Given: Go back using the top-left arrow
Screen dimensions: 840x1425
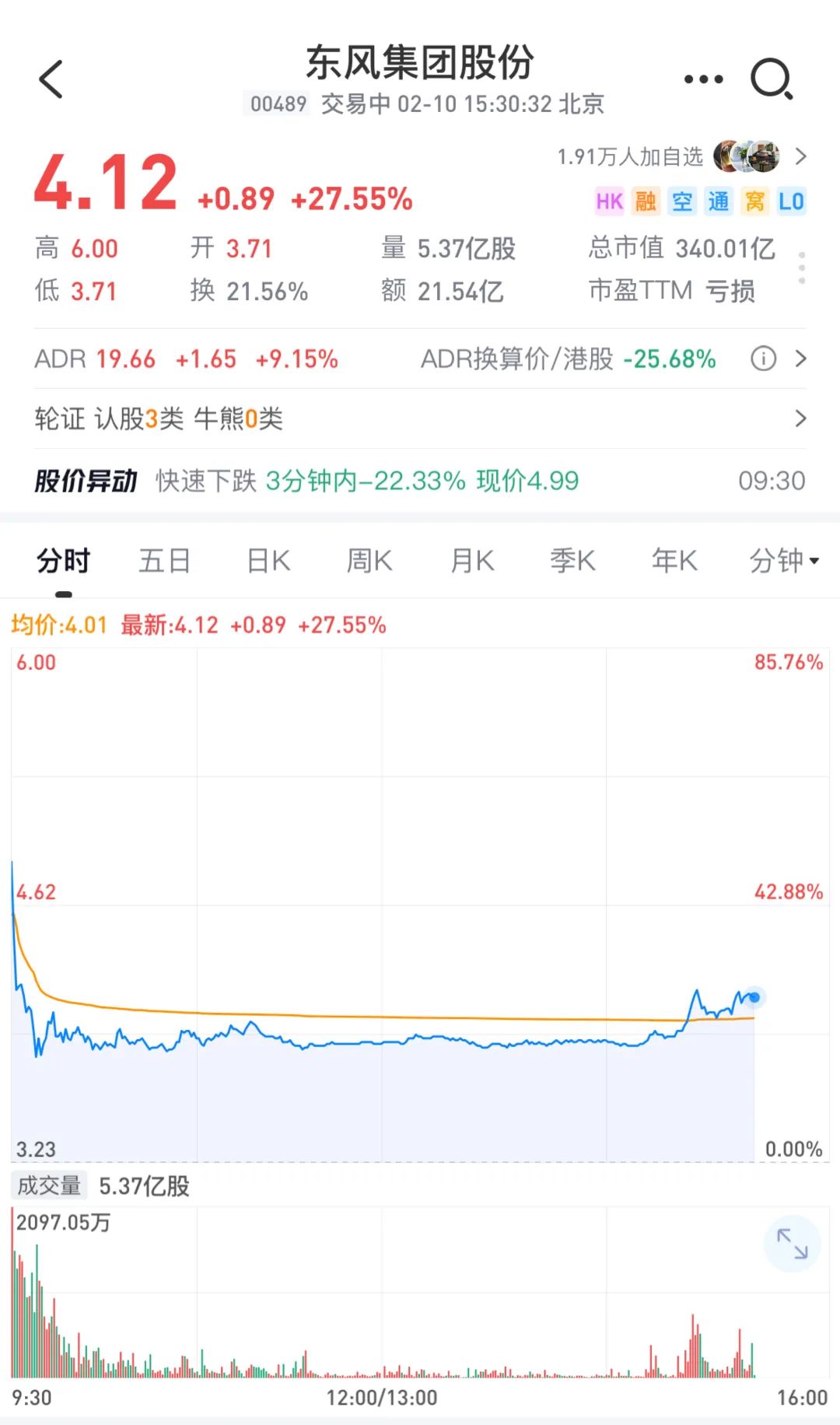Looking at the screenshot, I should point(51,79).
